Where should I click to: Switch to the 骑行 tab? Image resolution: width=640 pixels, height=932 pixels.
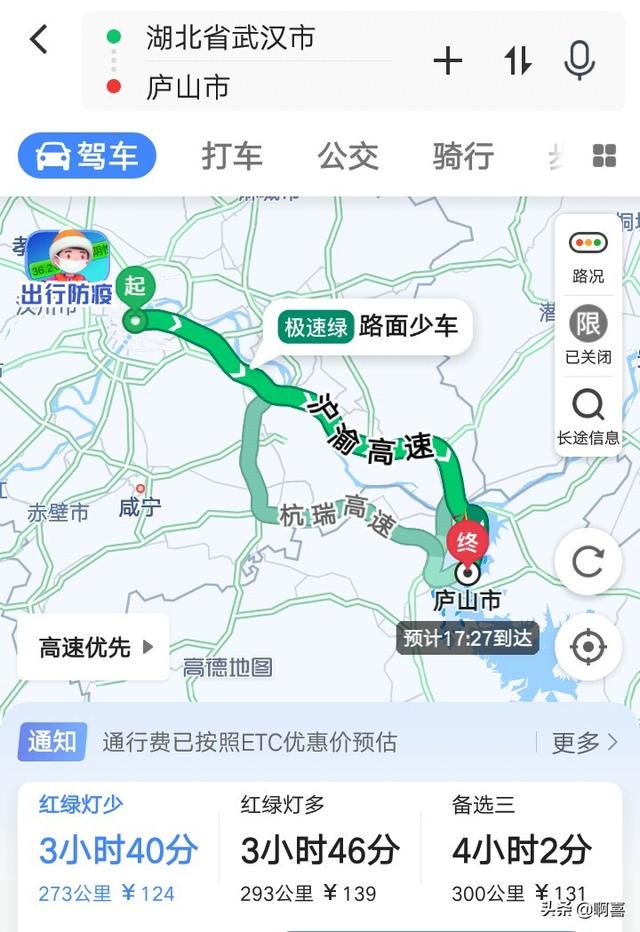[463, 156]
